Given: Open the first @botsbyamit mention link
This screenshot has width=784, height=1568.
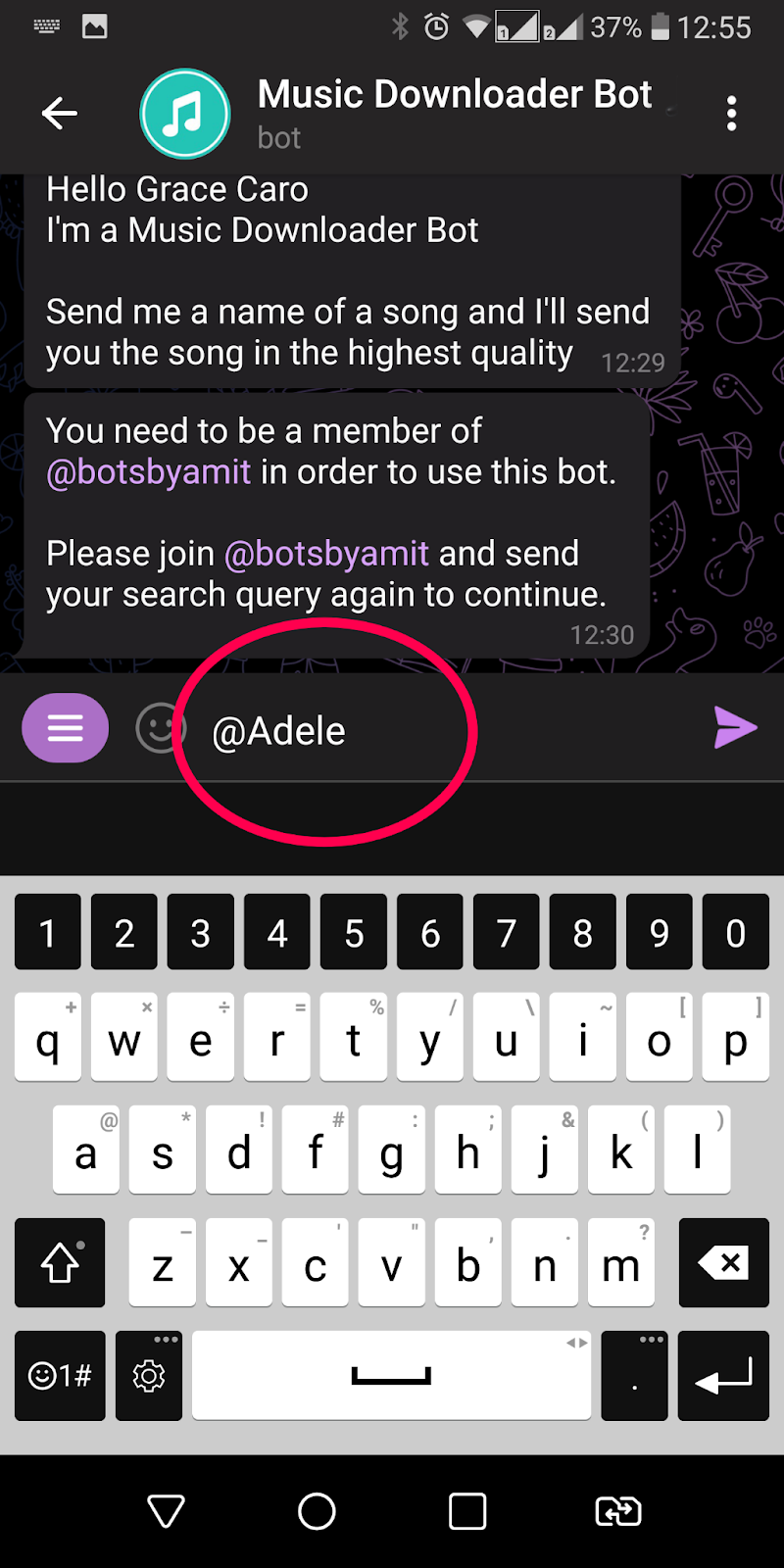Looking at the screenshot, I should [x=149, y=472].
